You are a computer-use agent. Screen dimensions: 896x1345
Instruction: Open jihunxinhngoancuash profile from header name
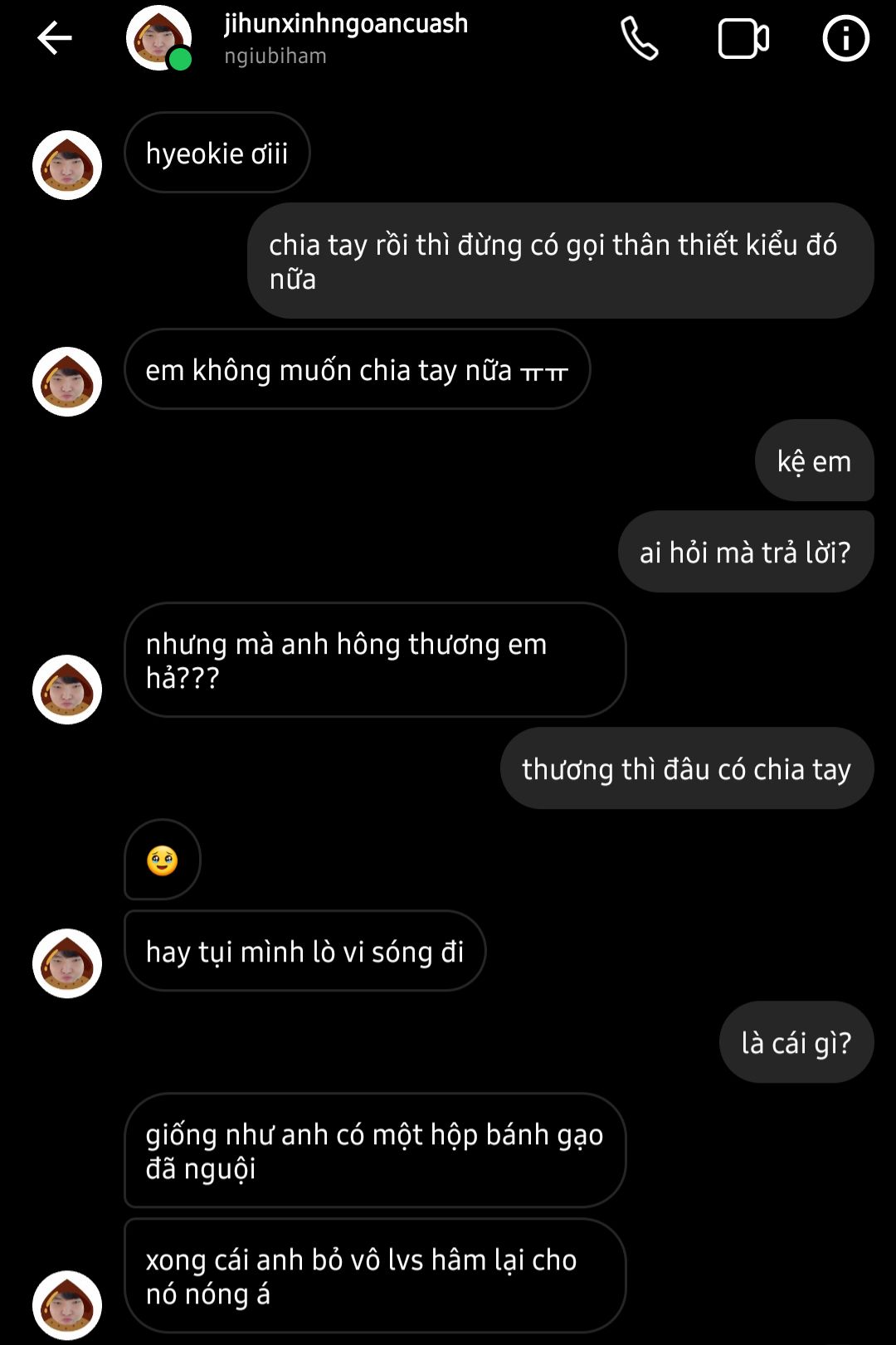pos(345,24)
